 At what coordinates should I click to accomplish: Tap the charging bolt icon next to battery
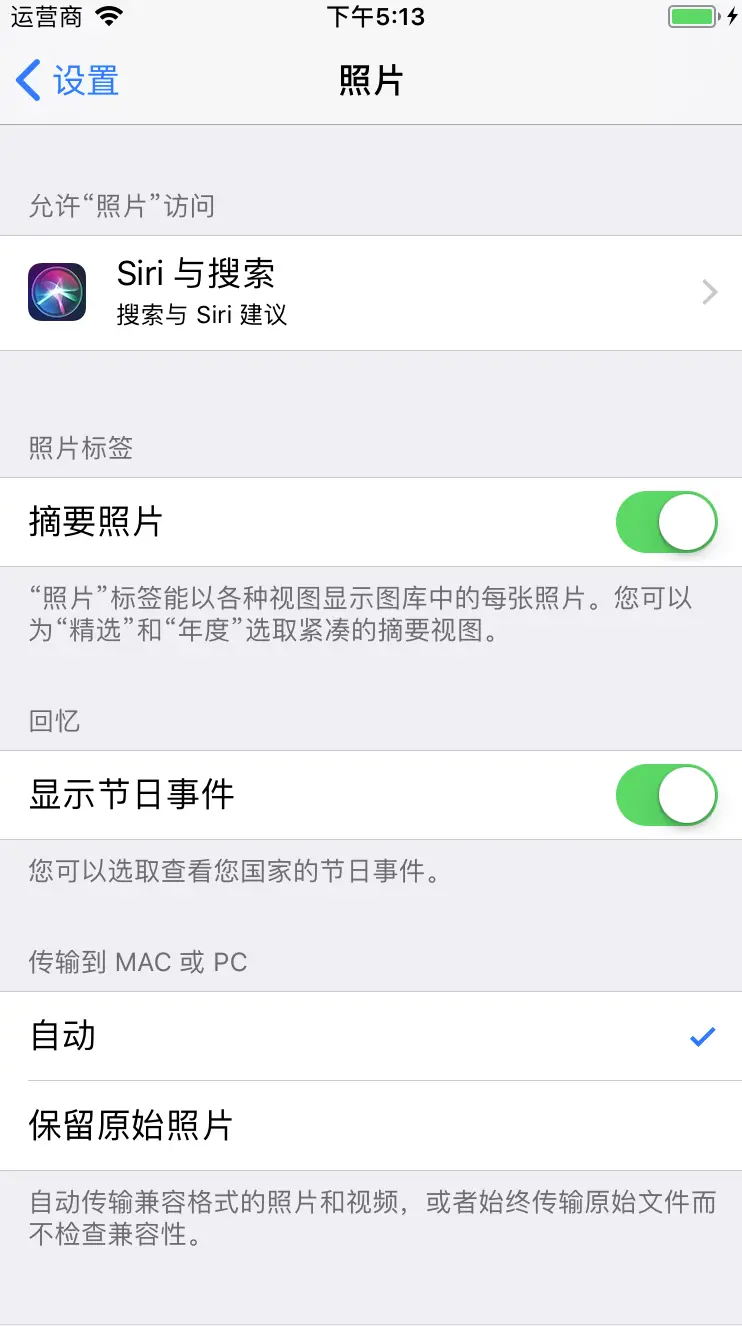click(x=733, y=15)
